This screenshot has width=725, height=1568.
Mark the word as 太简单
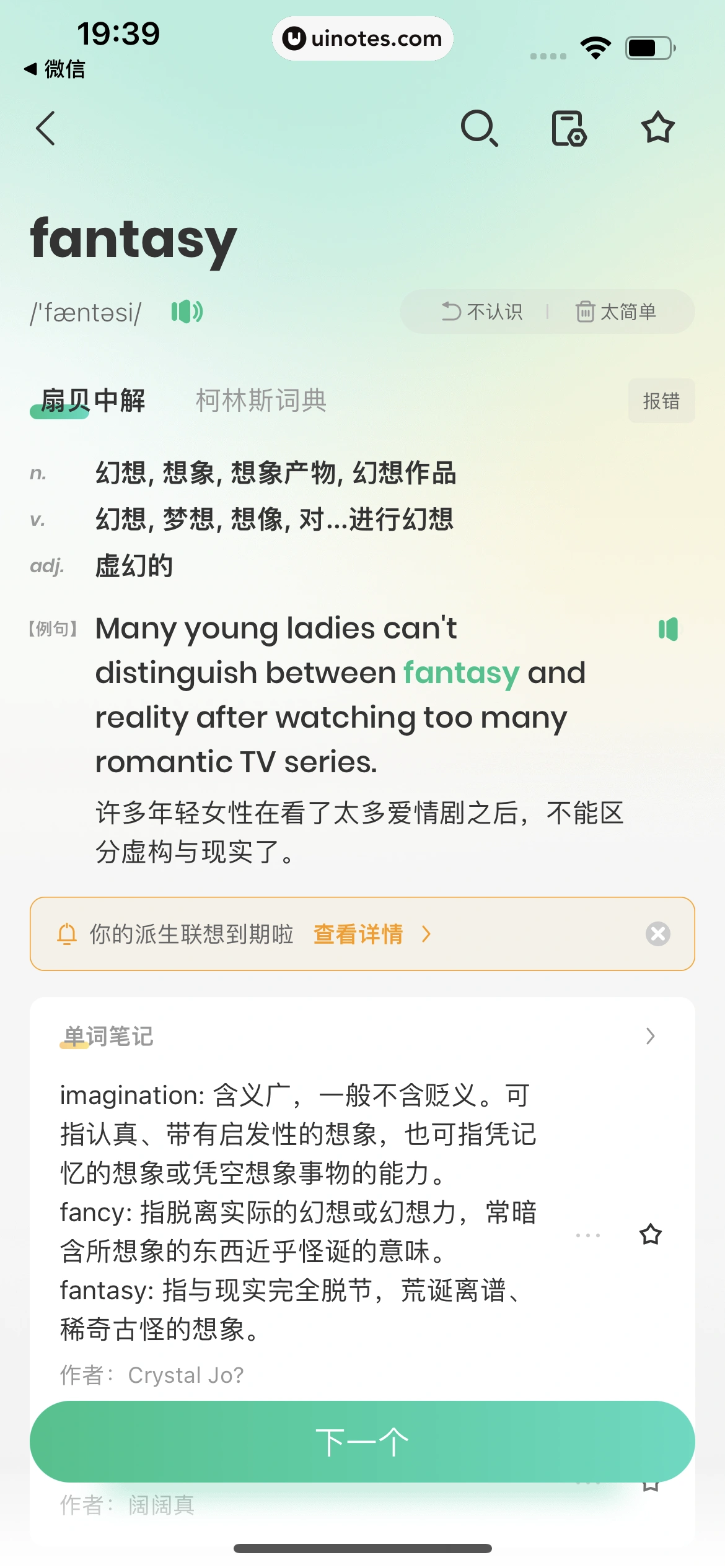[x=617, y=311]
